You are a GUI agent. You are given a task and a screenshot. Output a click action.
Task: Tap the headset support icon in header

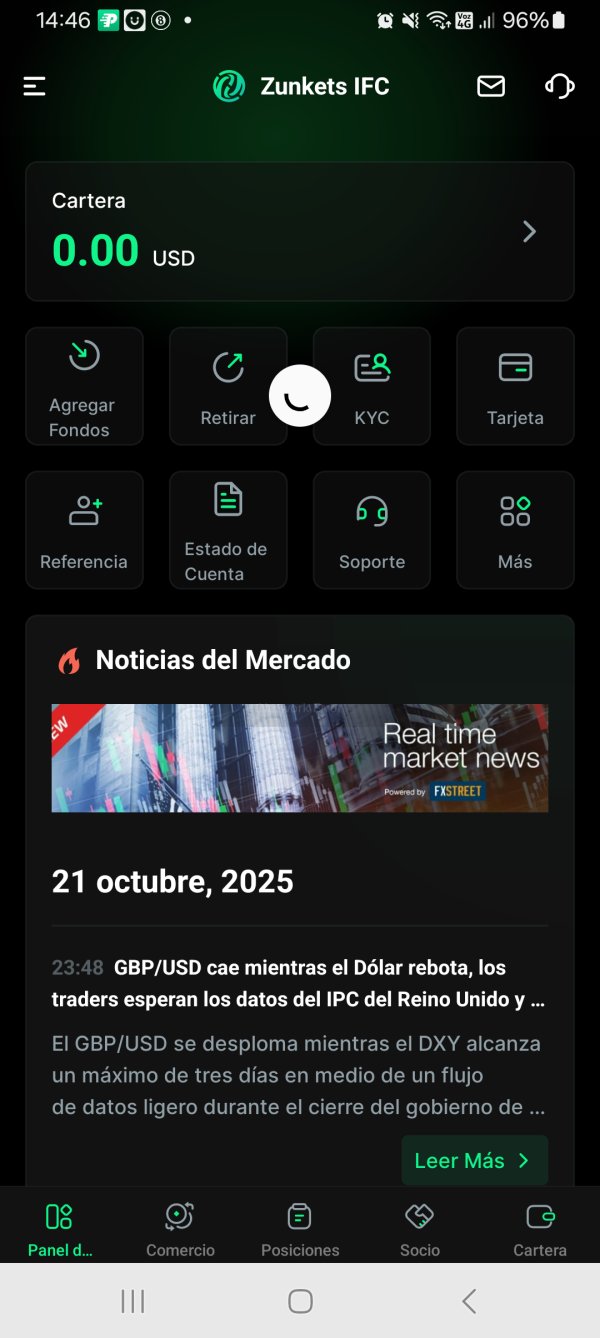560,87
